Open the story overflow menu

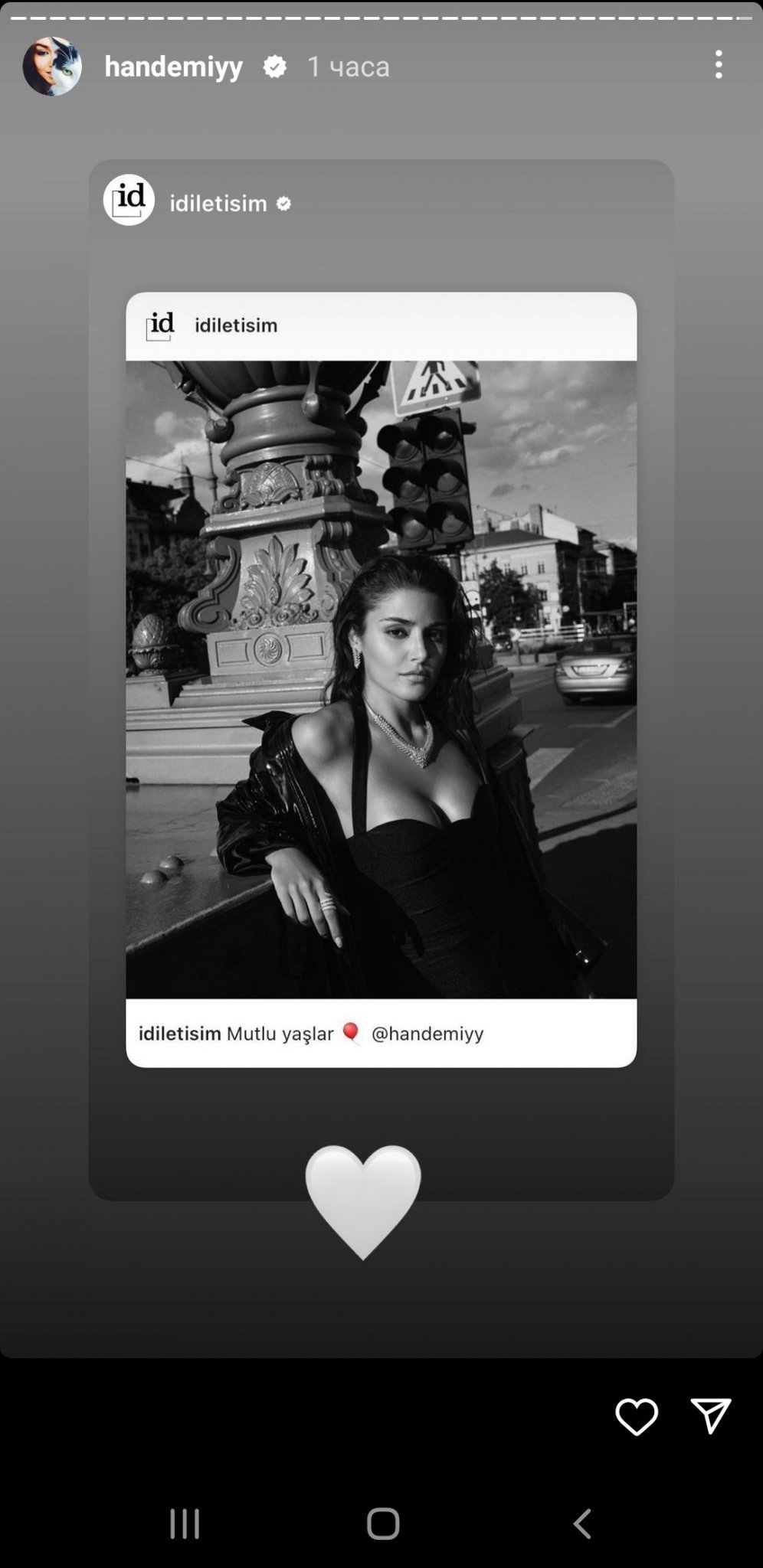click(x=718, y=65)
